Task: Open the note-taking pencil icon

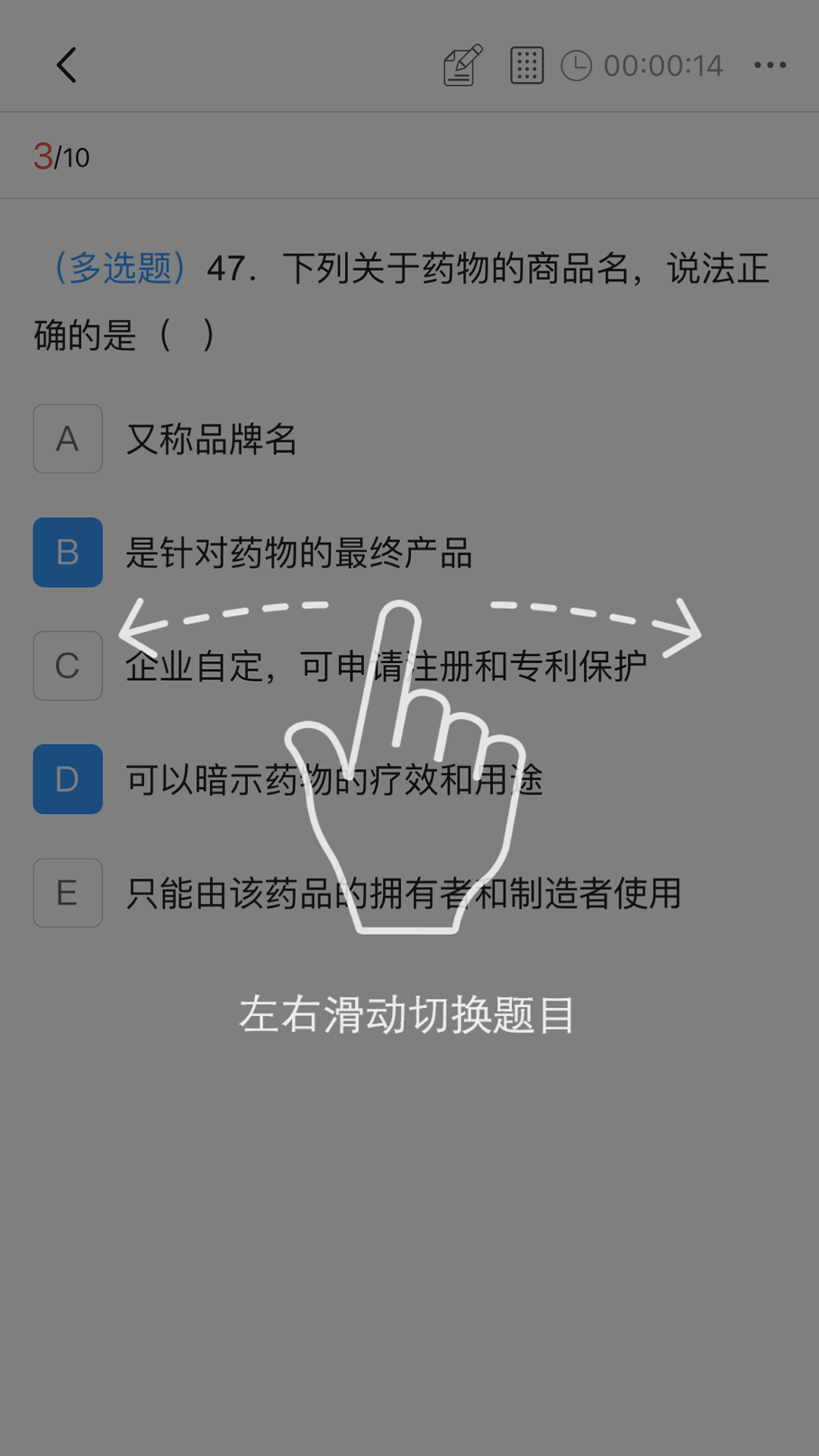Action: (x=463, y=65)
